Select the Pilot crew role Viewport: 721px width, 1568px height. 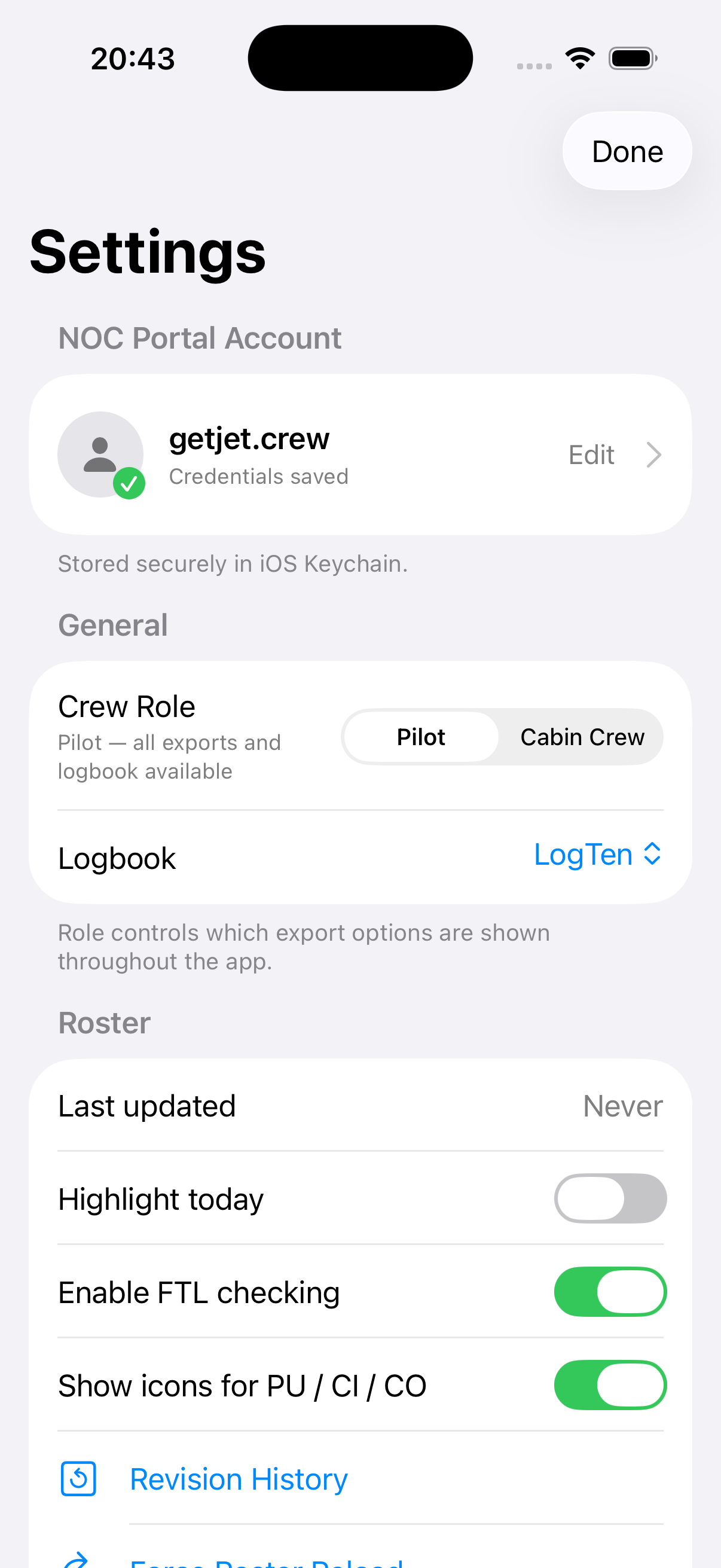(x=420, y=737)
